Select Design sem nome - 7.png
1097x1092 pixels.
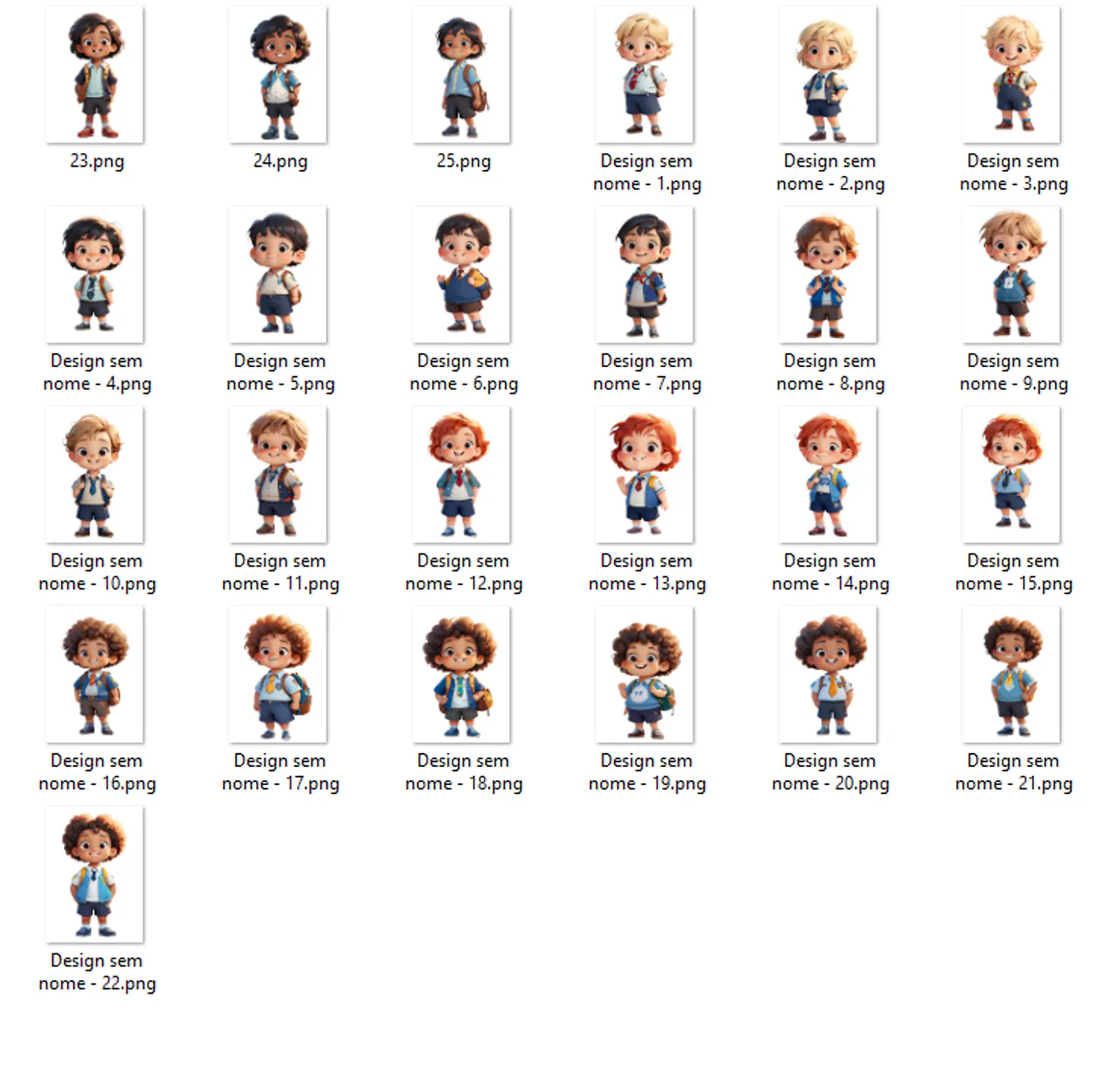644,275
